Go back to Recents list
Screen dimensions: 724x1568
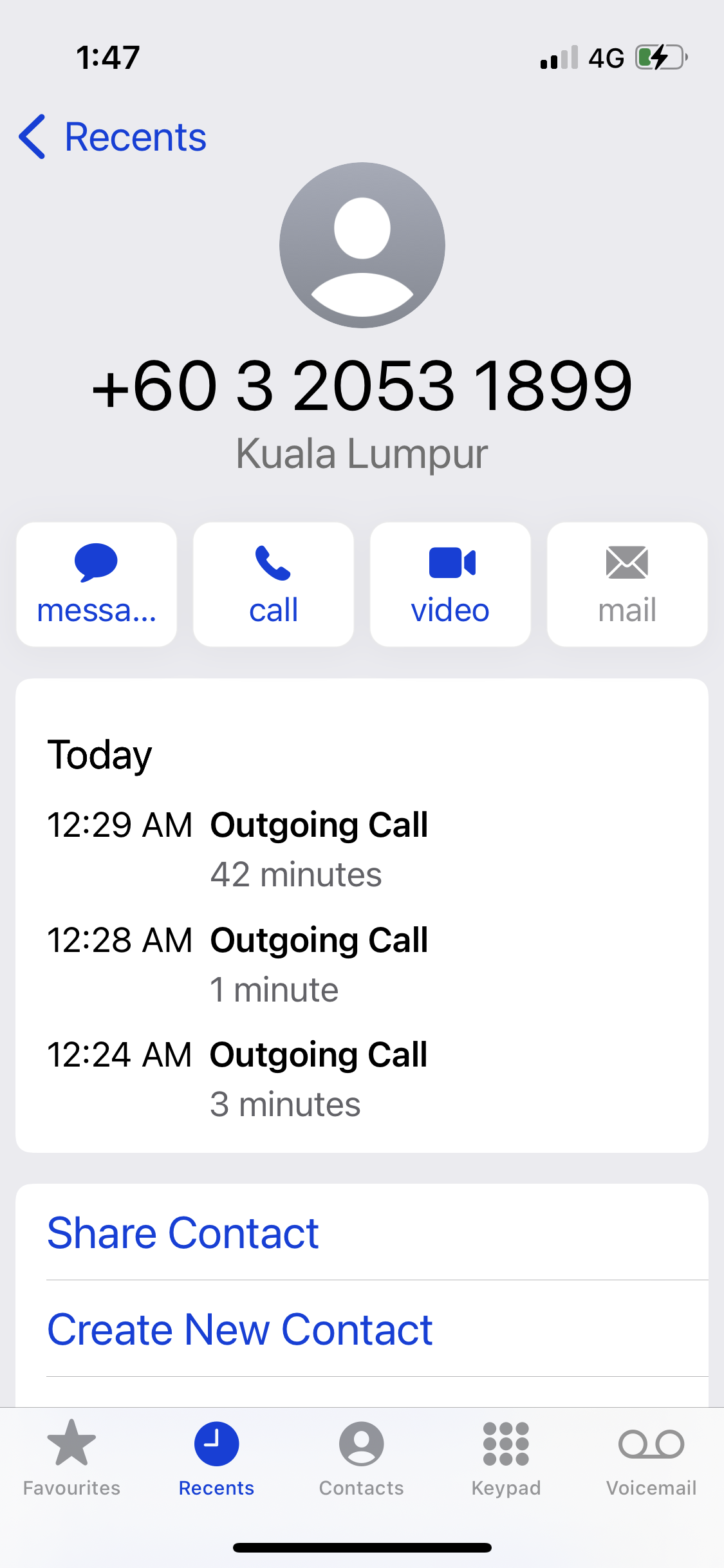click(x=113, y=137)
